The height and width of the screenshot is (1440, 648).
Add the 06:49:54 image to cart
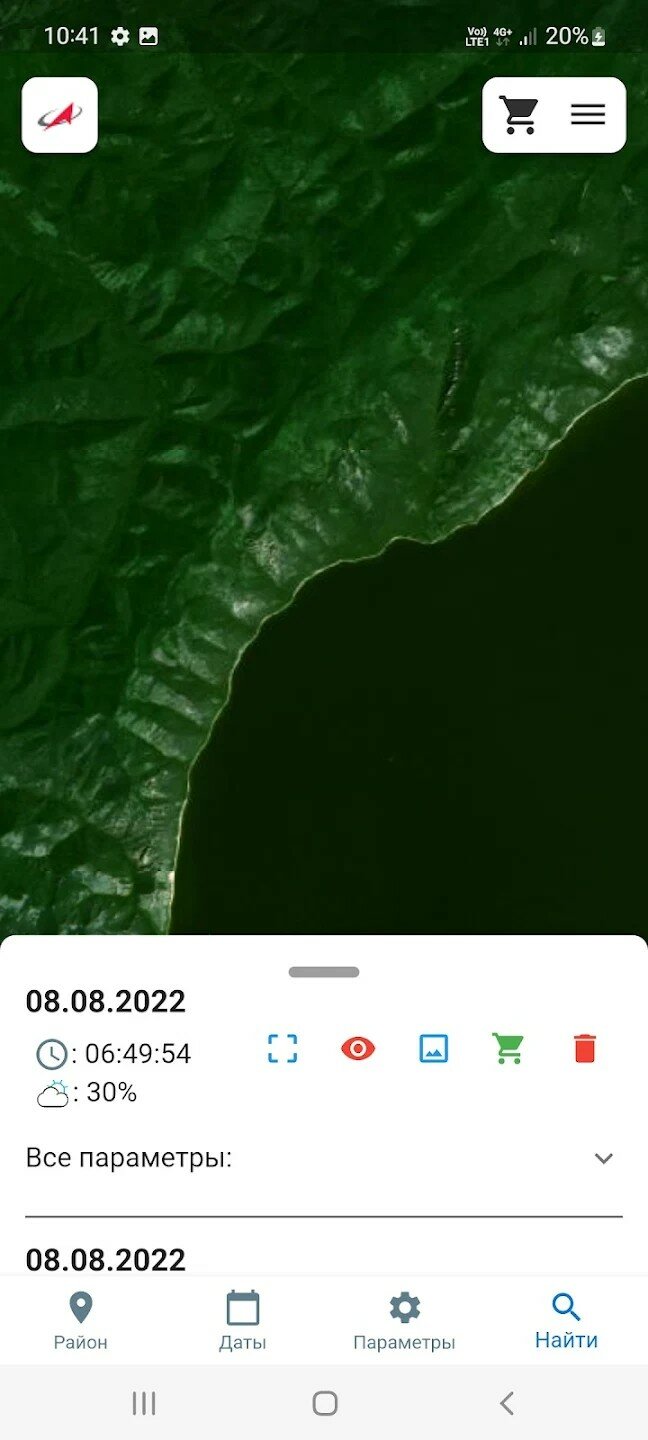tap(509, 1048)
